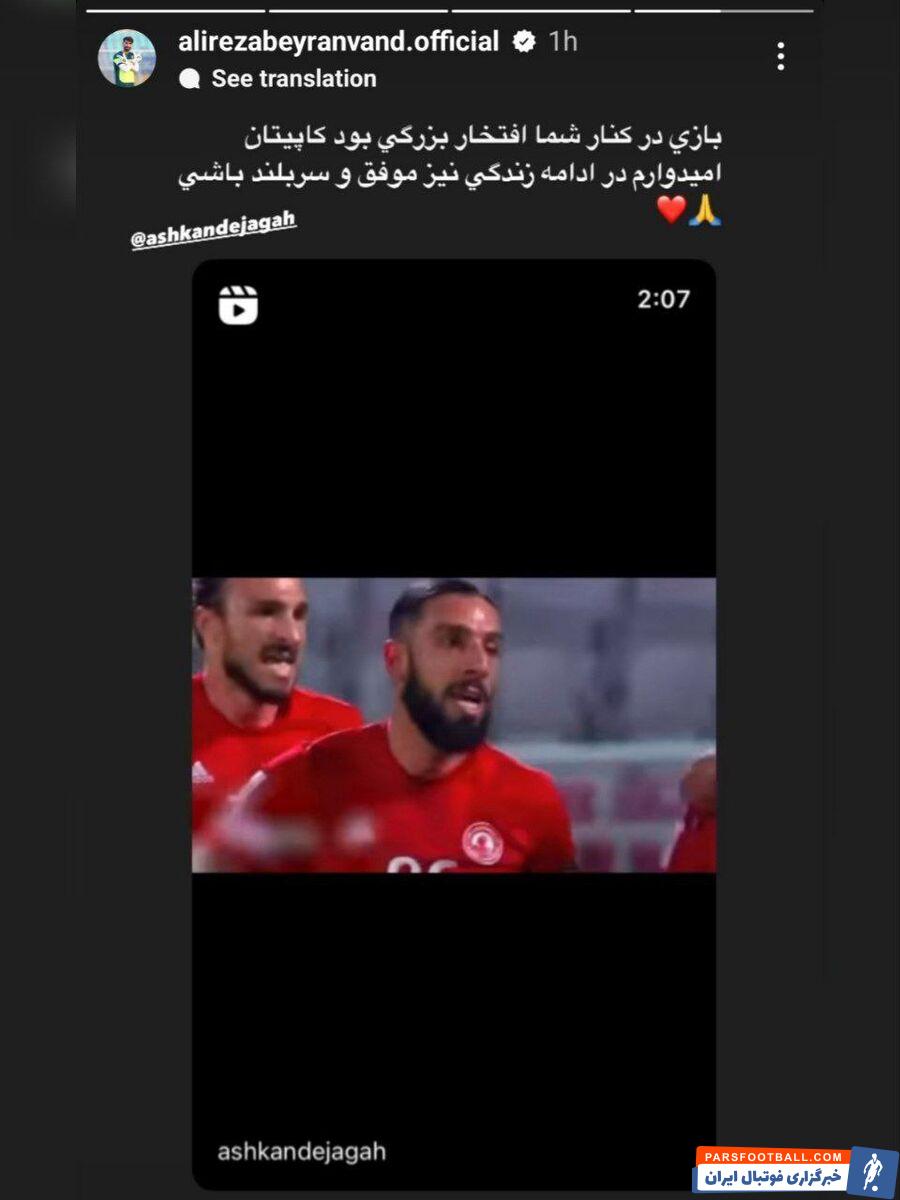The image size is (900, 1200).
Task: Open the three-dot options menu
Action: coord(782,55)
